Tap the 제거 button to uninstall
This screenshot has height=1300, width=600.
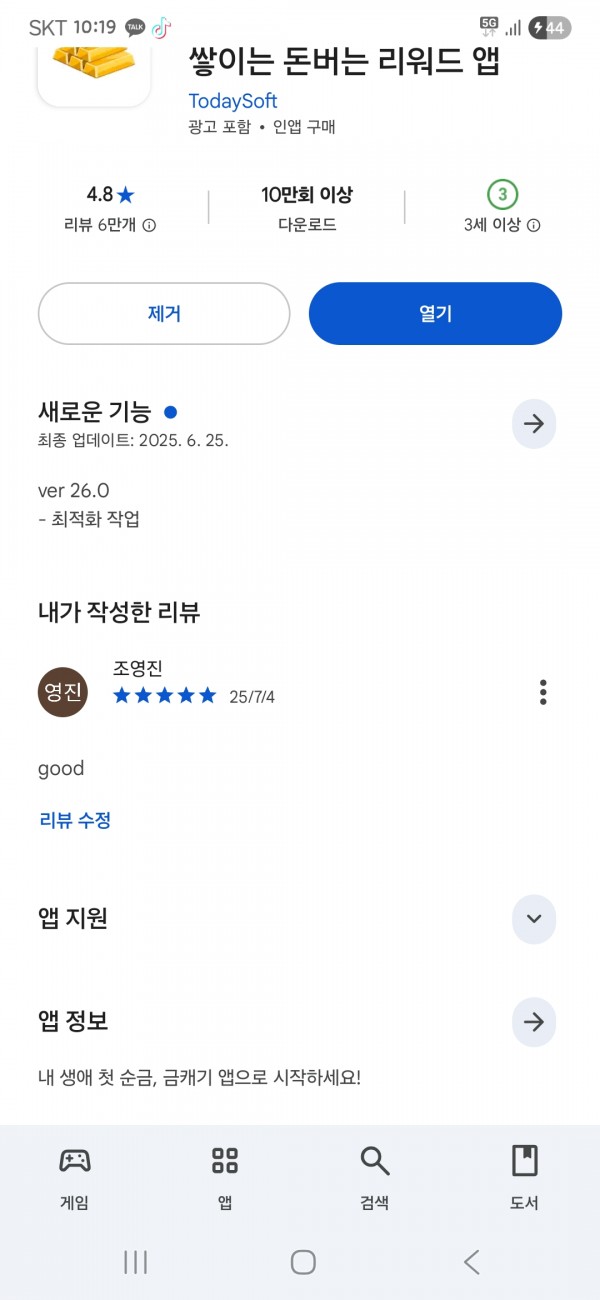pos(164,314)
